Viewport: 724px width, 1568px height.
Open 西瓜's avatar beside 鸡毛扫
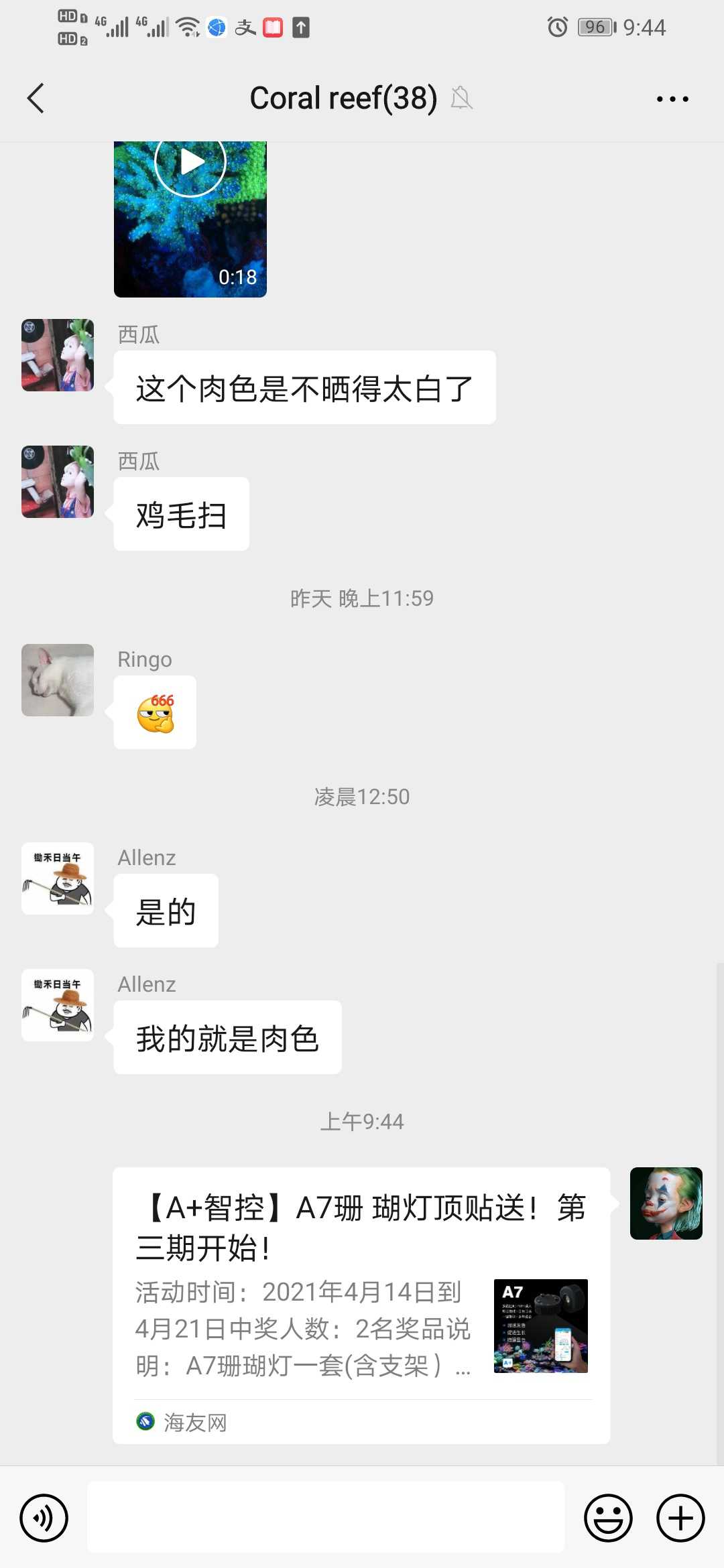click(x=58, y=482)
